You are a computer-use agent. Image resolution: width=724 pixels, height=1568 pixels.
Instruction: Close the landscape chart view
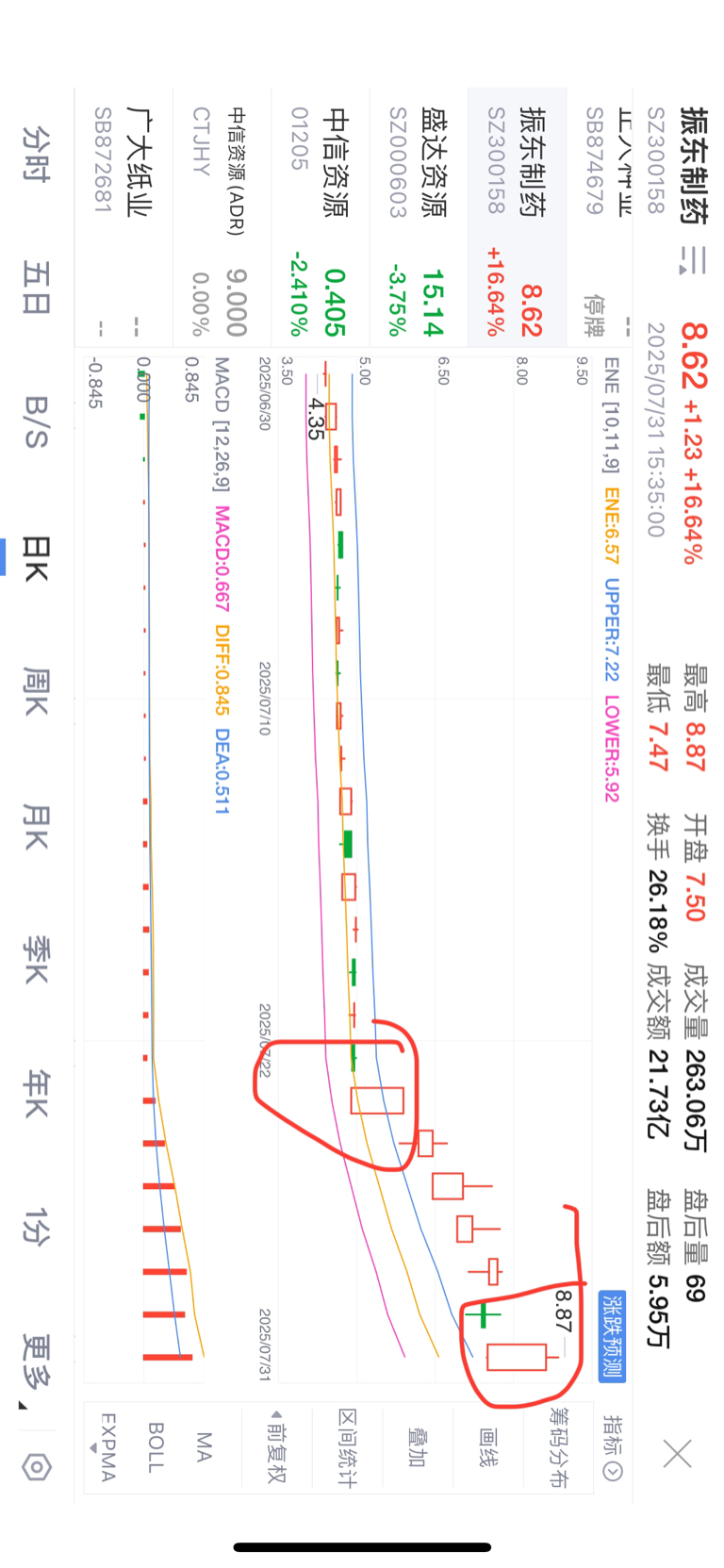click(677, 1453)
